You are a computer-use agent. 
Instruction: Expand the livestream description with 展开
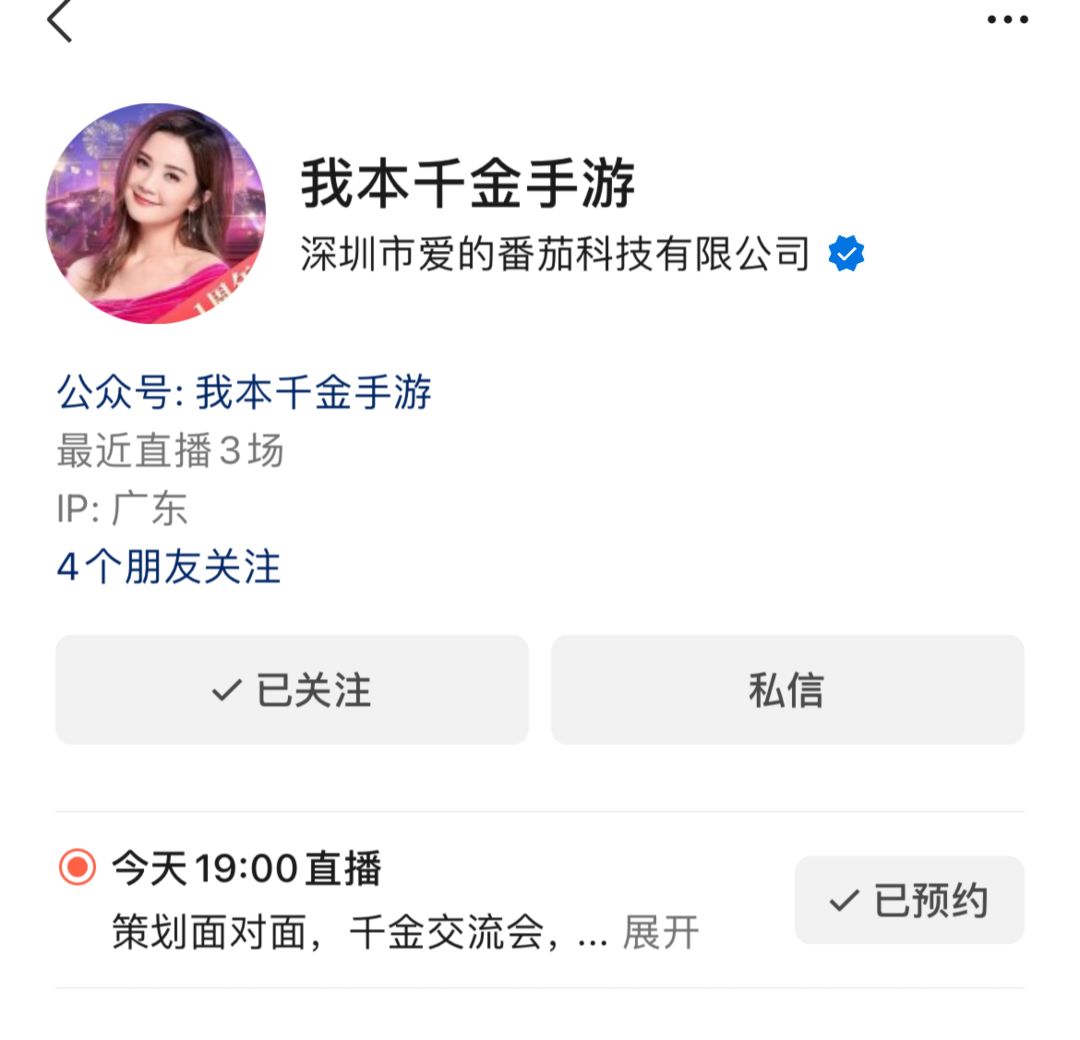[x=660, y=933]
